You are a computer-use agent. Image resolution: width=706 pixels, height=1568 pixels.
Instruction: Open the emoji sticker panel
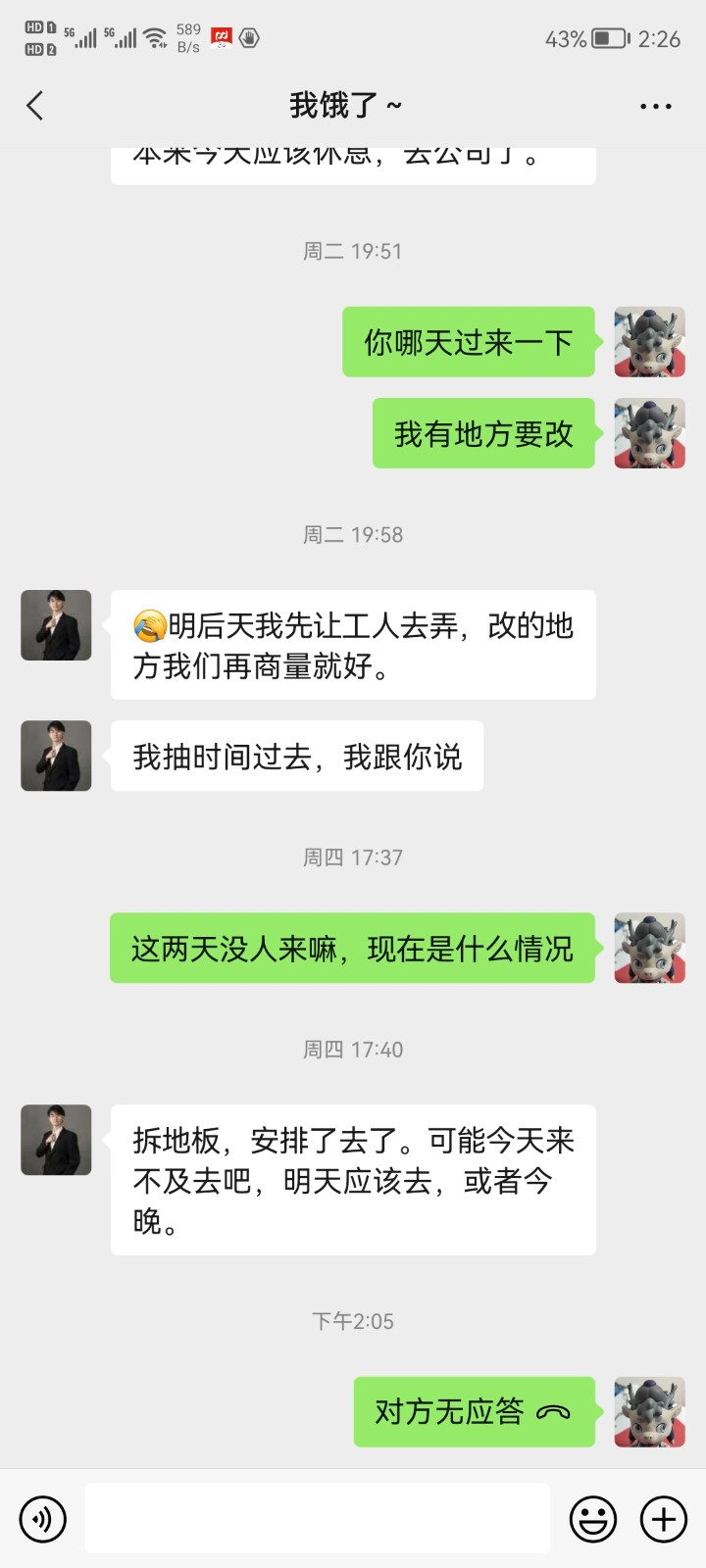[x=593, y=1519]
